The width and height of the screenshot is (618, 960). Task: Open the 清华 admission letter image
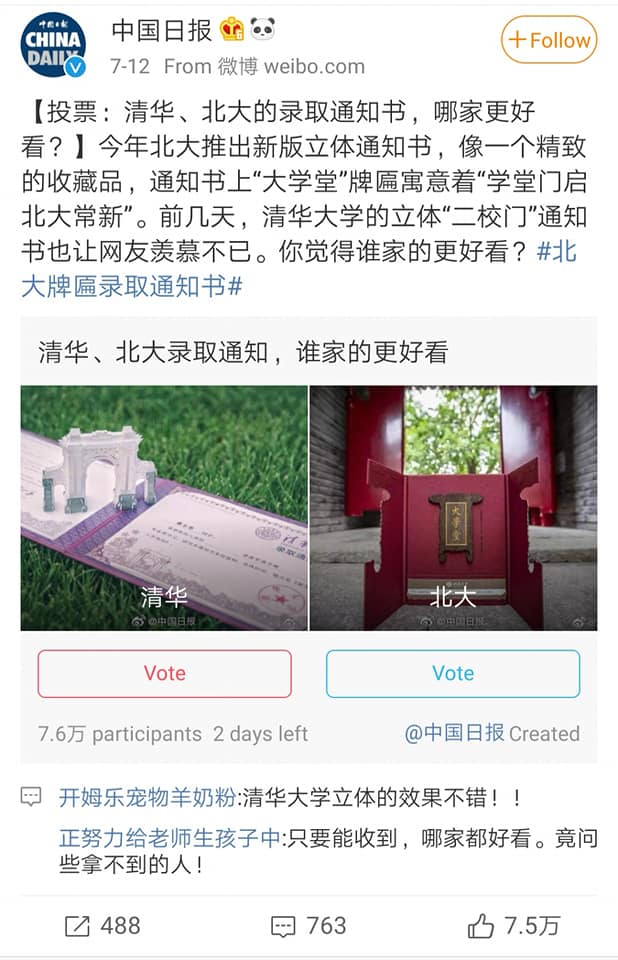[164, 508]
